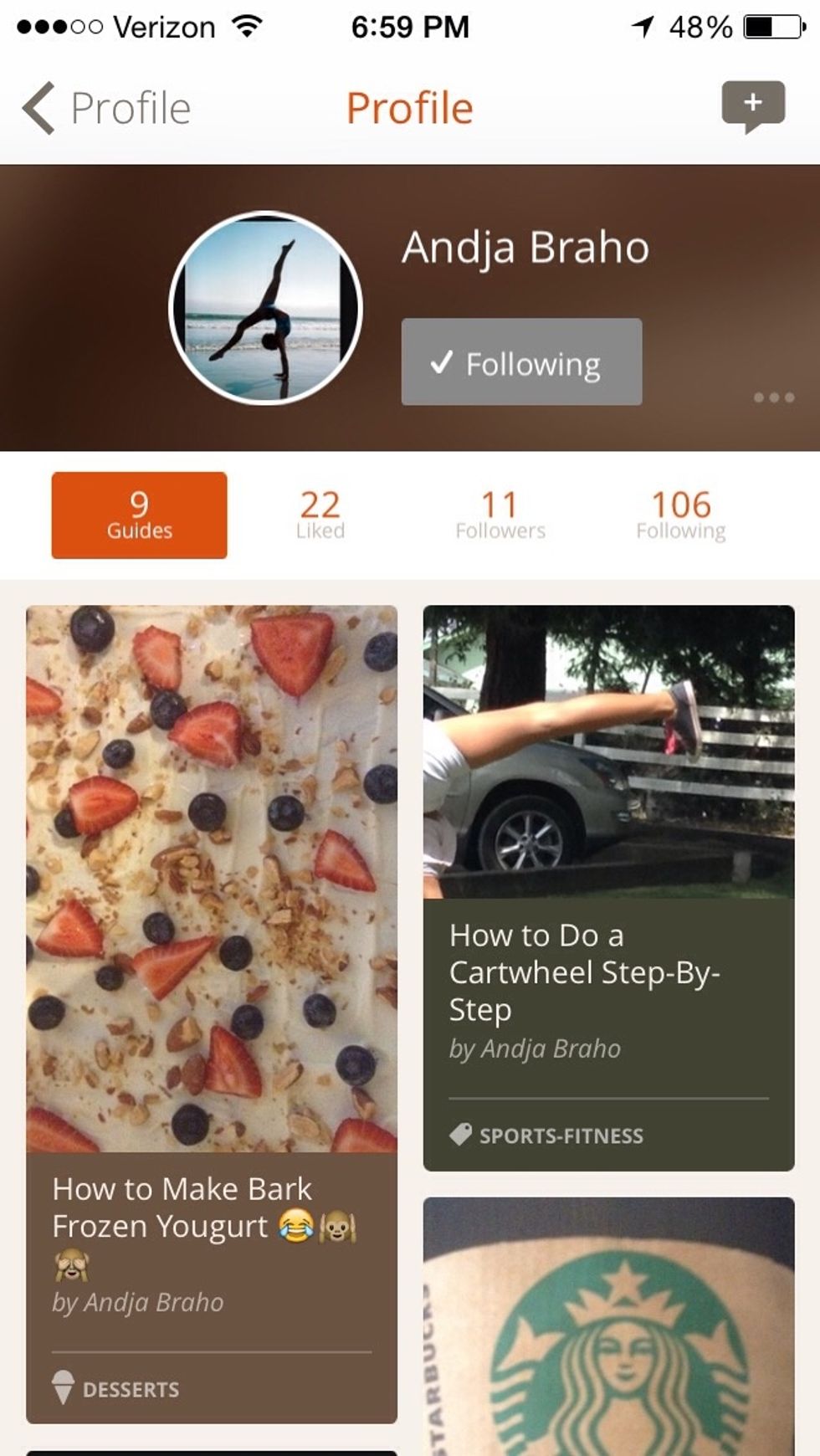The width and height of the screenshot is (820, 1456).
Task: Unfollow Andja Braho via the Following button
Action: point(521,362)
